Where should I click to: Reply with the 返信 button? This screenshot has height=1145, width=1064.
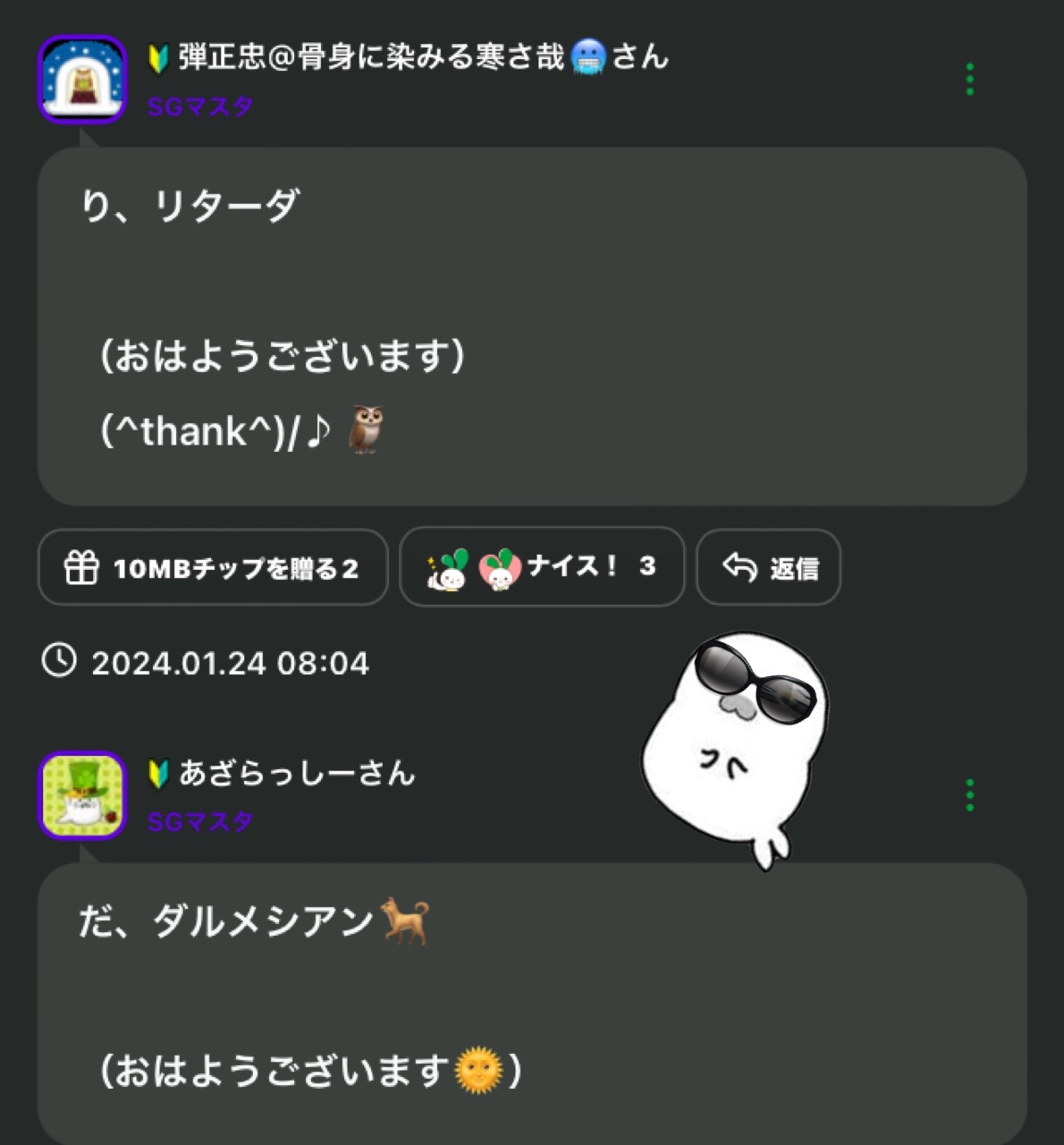[x=769, y=568]
